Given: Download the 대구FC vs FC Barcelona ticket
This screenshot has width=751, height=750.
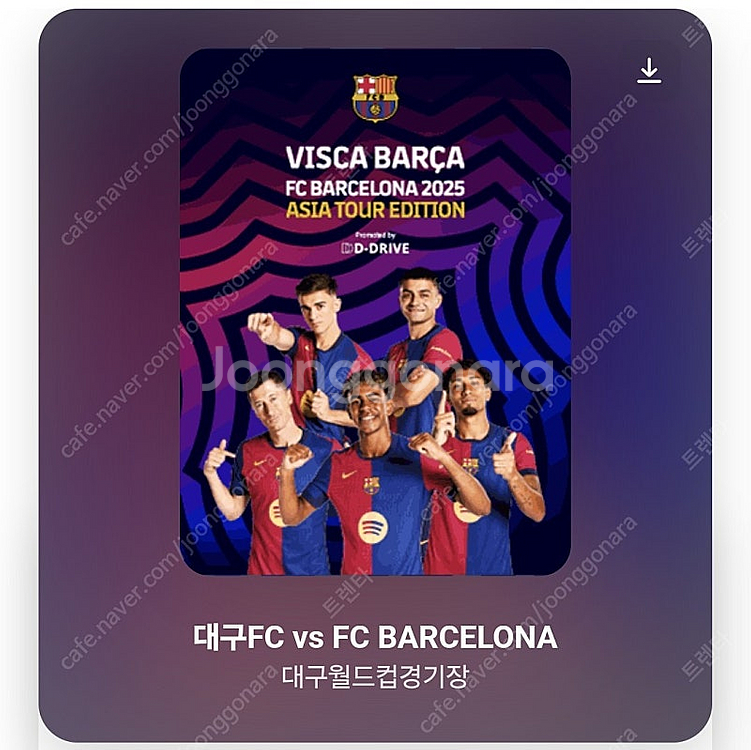Looking at the screenshot, I should pyautogui.click(x=649, y=70).
